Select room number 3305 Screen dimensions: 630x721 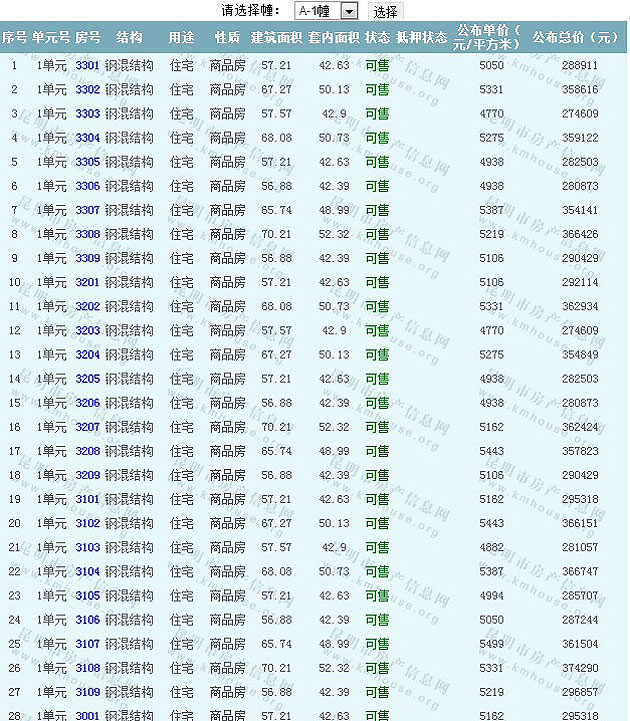point(88,161)
